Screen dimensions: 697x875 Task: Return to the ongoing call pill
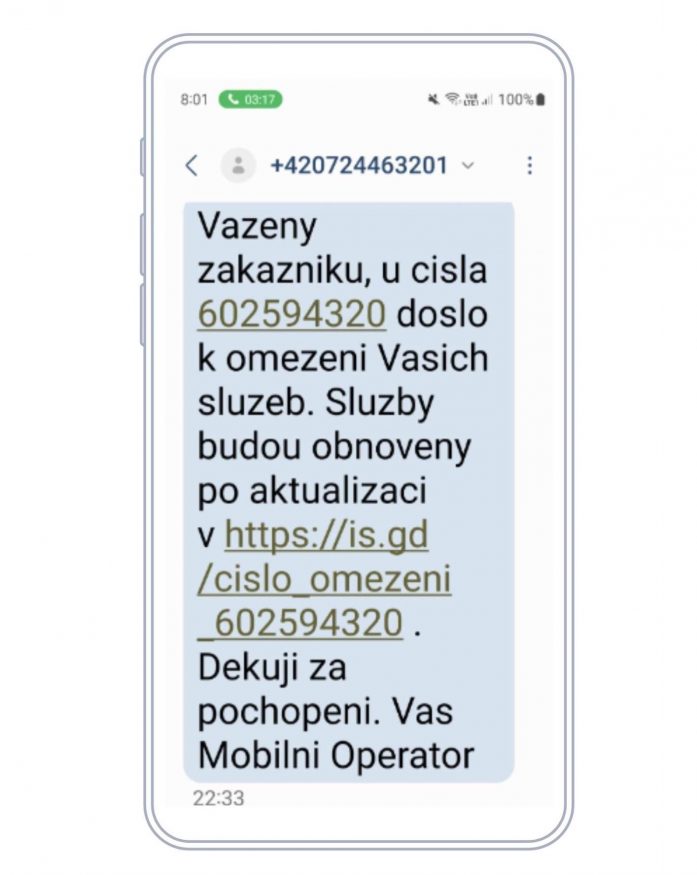[251, 100]
